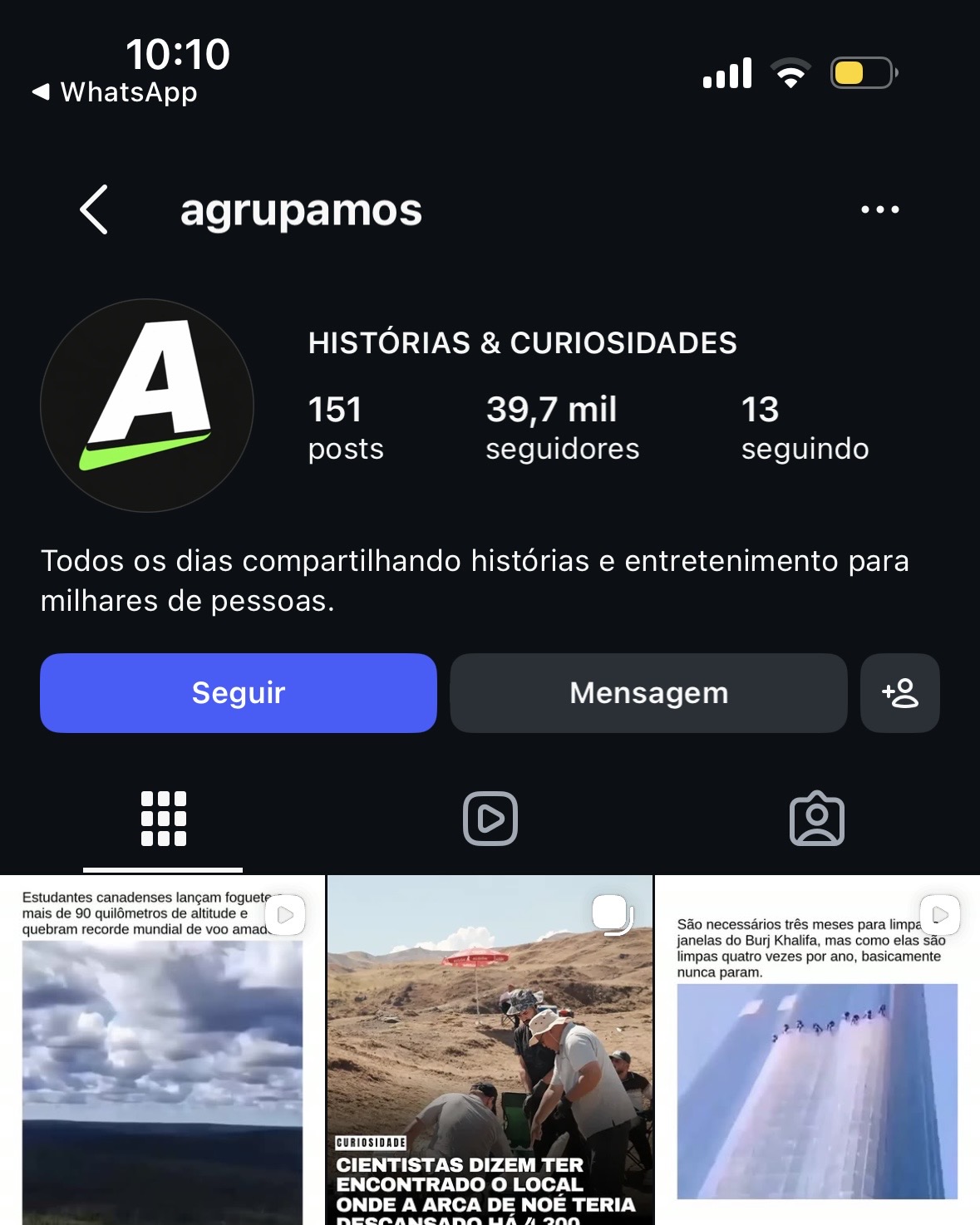This screenshot has height=1225, width=980.
Task: Go back from the agrupamos profile
Action: pyautogui.click(x=94, y=209)
